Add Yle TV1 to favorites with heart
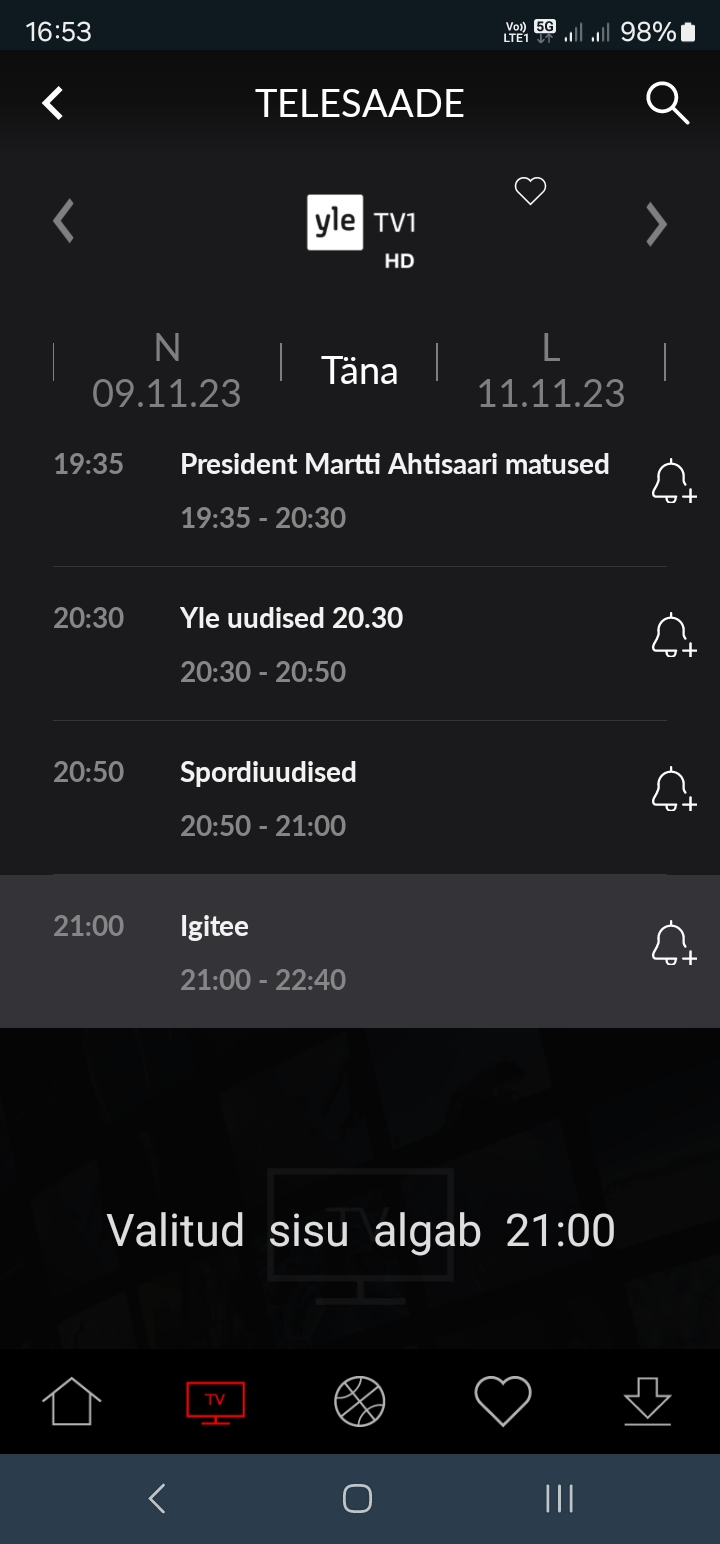Image resolution: width=720 pixels, height=1544 pixels. (x=530, y=190)
